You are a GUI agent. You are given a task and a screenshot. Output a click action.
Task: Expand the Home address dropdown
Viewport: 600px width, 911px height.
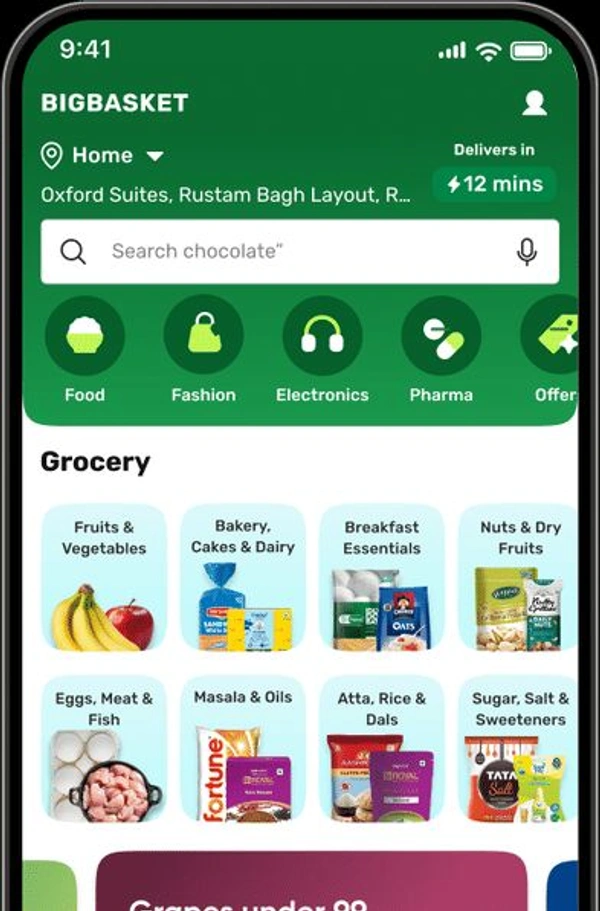point(154,156)
